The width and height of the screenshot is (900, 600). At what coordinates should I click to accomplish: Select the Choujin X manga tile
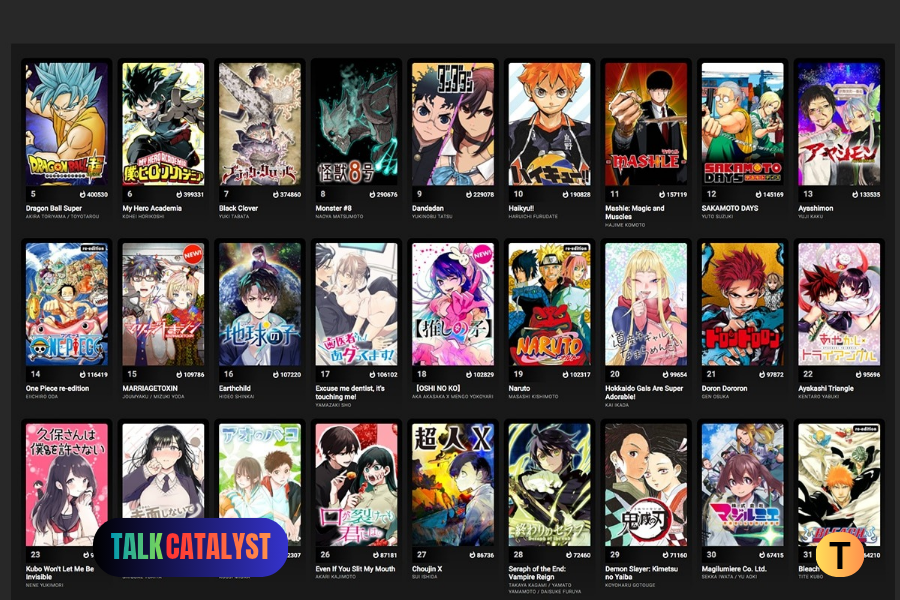pos(453,484)
